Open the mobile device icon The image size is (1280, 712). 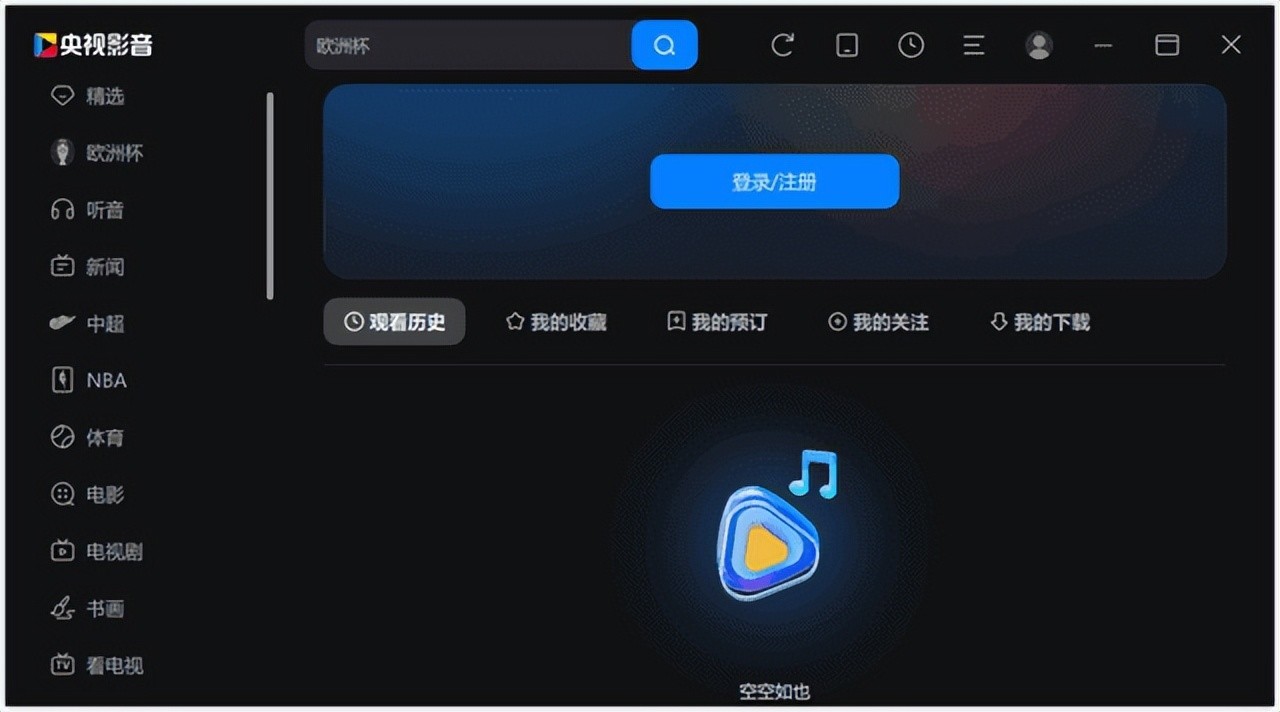coord(847,45)
